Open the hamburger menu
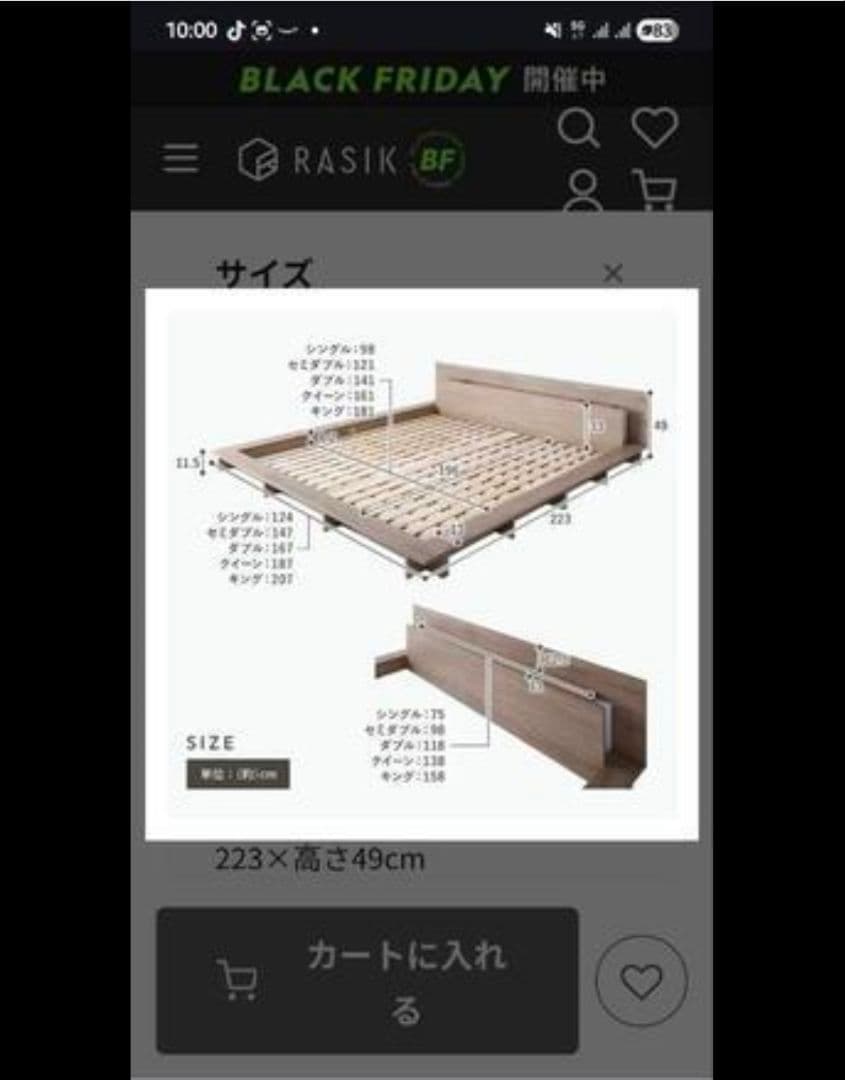Image resolution: width=845 pixels, height=1080 pixels. point(181,158)
